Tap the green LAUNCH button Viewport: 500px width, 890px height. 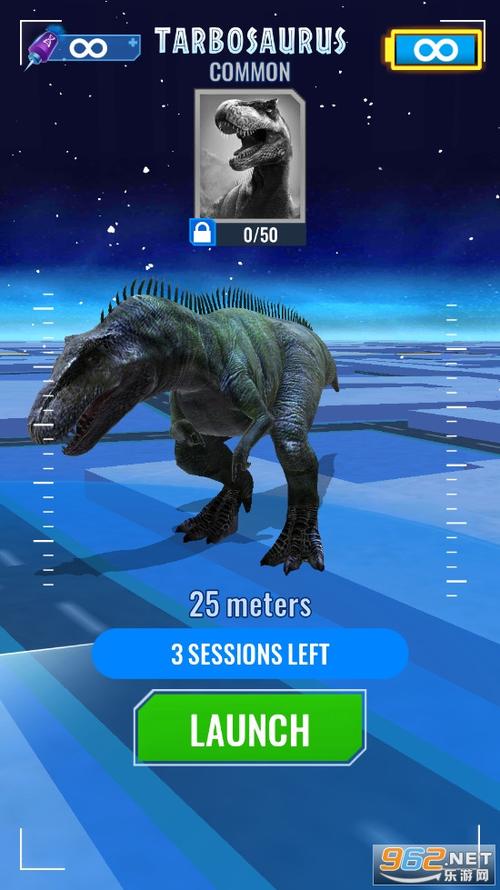pos(250,728)
